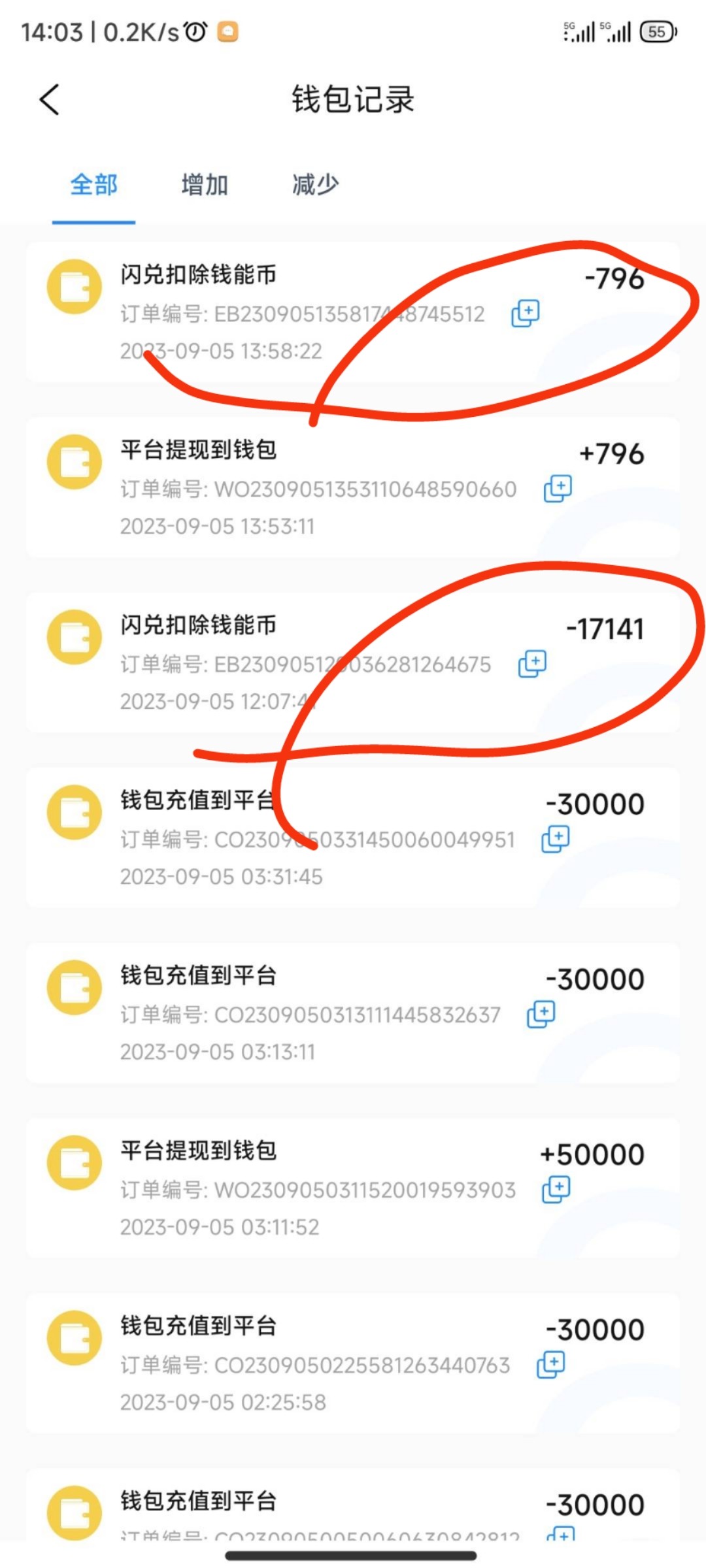Copy order number EB23090513581 of -796 record

pyautogui.click(x=526, y=314)
